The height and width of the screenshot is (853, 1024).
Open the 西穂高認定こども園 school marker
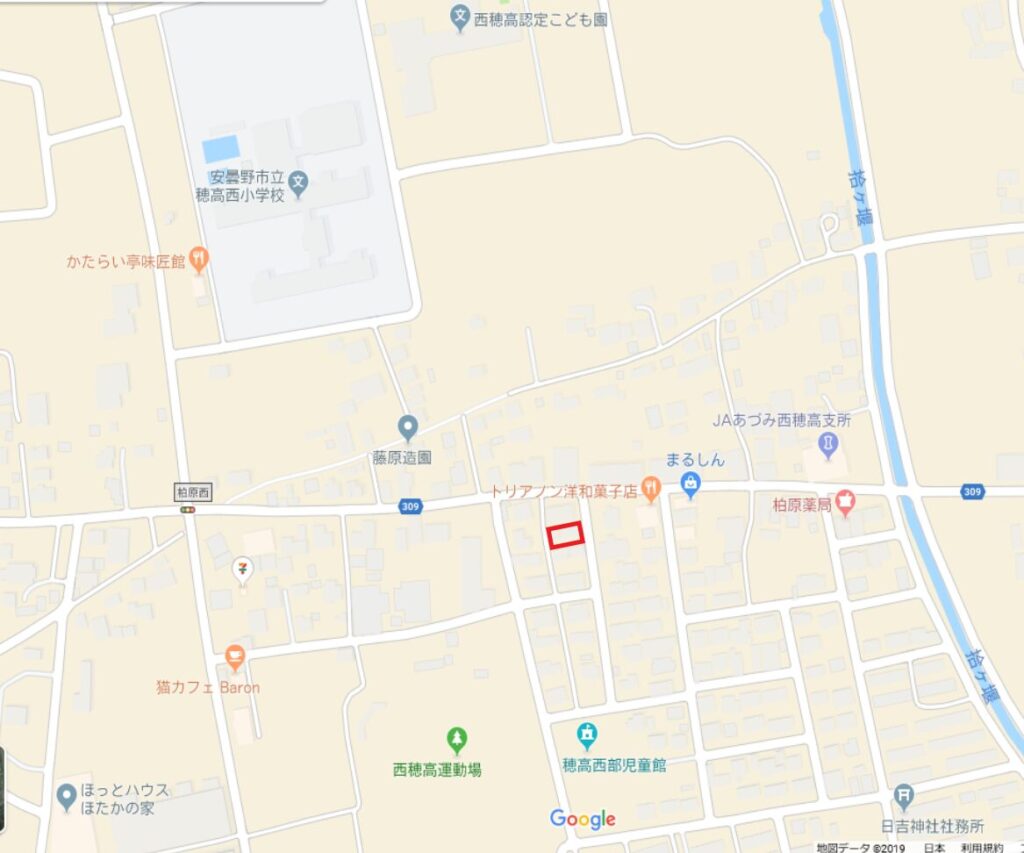pos(459,16)
